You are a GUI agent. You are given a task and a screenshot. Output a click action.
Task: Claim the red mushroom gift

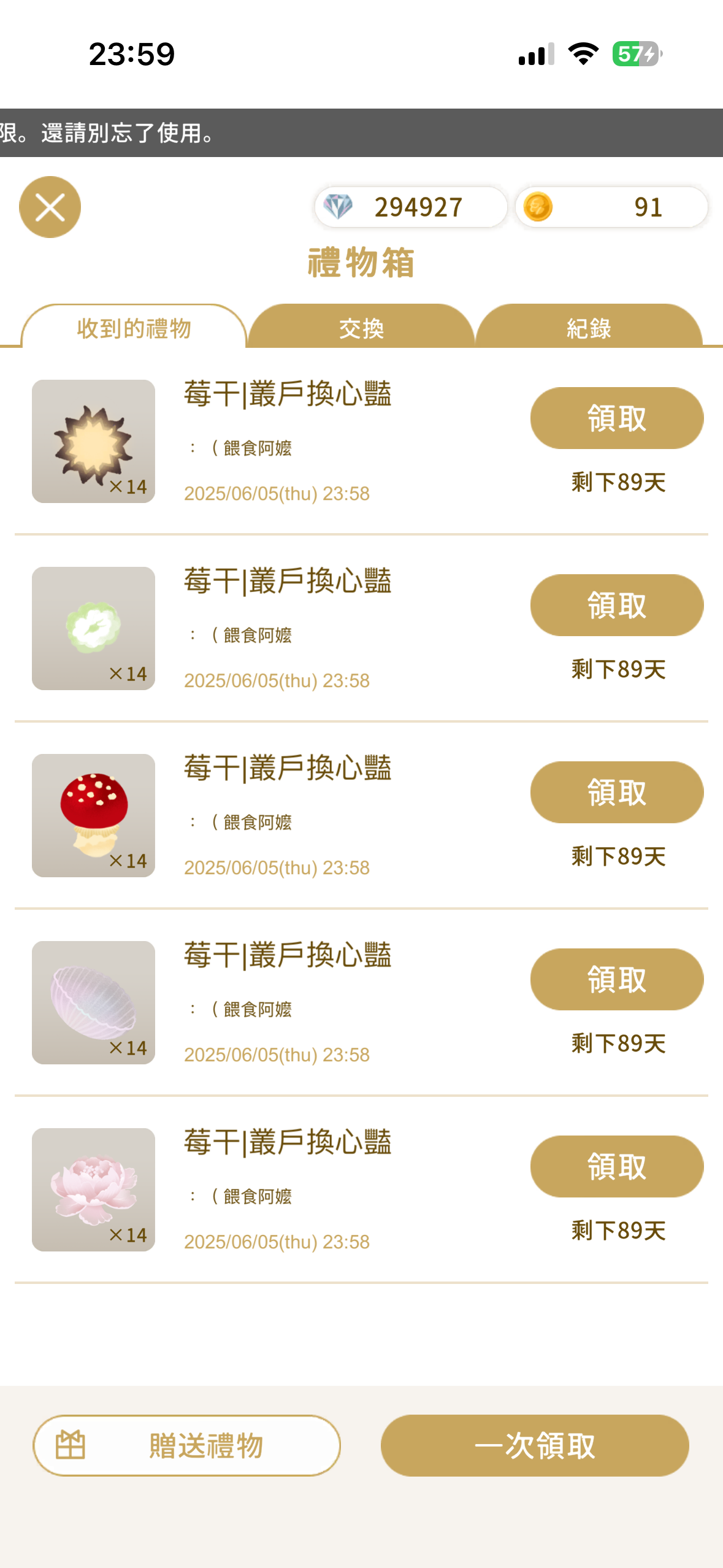616,792
